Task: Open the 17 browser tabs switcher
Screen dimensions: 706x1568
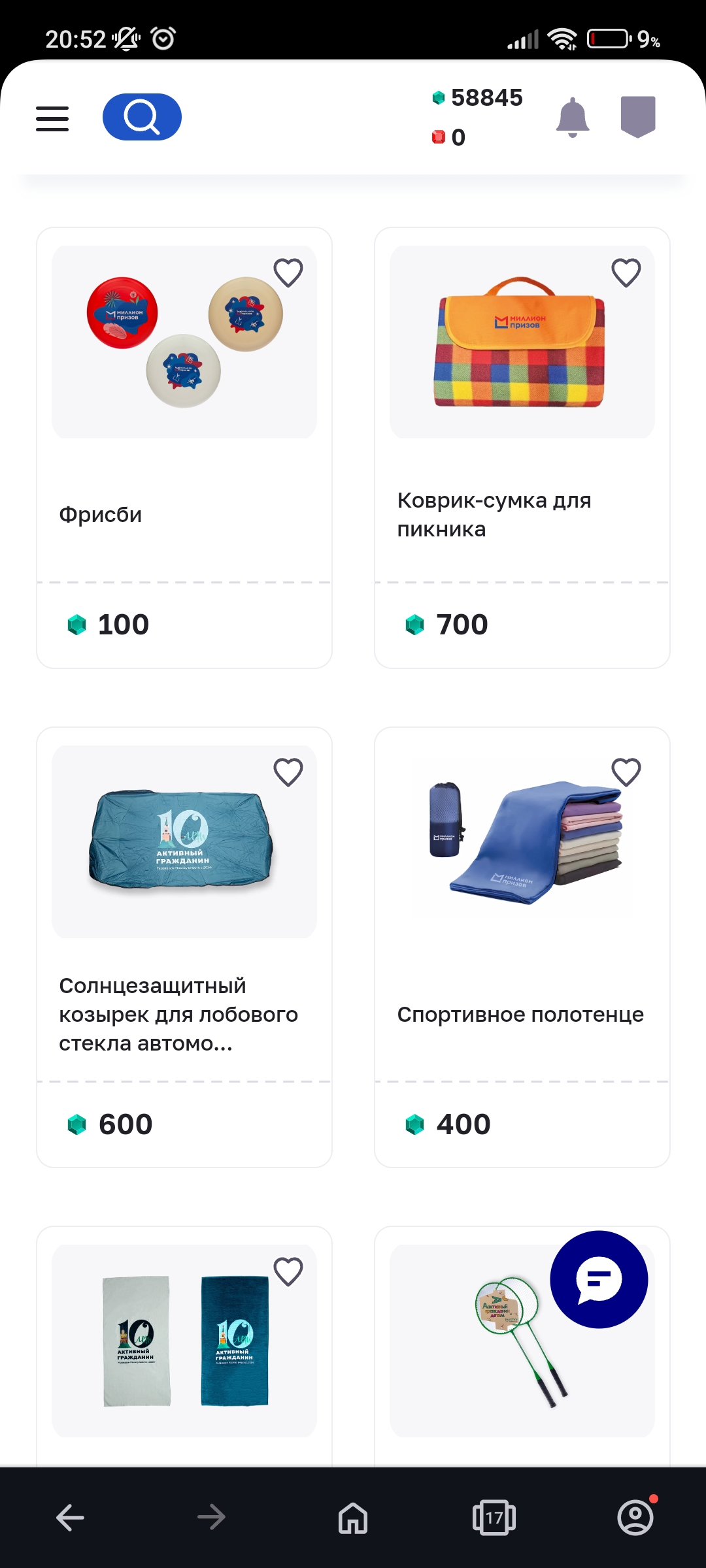Action: point(494,1517)
